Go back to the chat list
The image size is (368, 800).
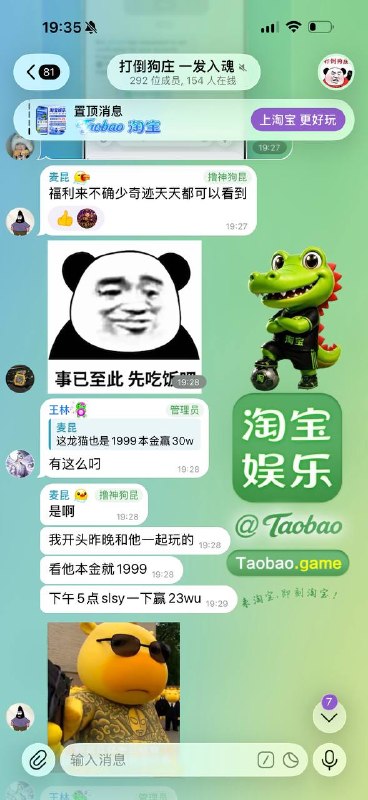pyautogui.click(x=41, y=72)
